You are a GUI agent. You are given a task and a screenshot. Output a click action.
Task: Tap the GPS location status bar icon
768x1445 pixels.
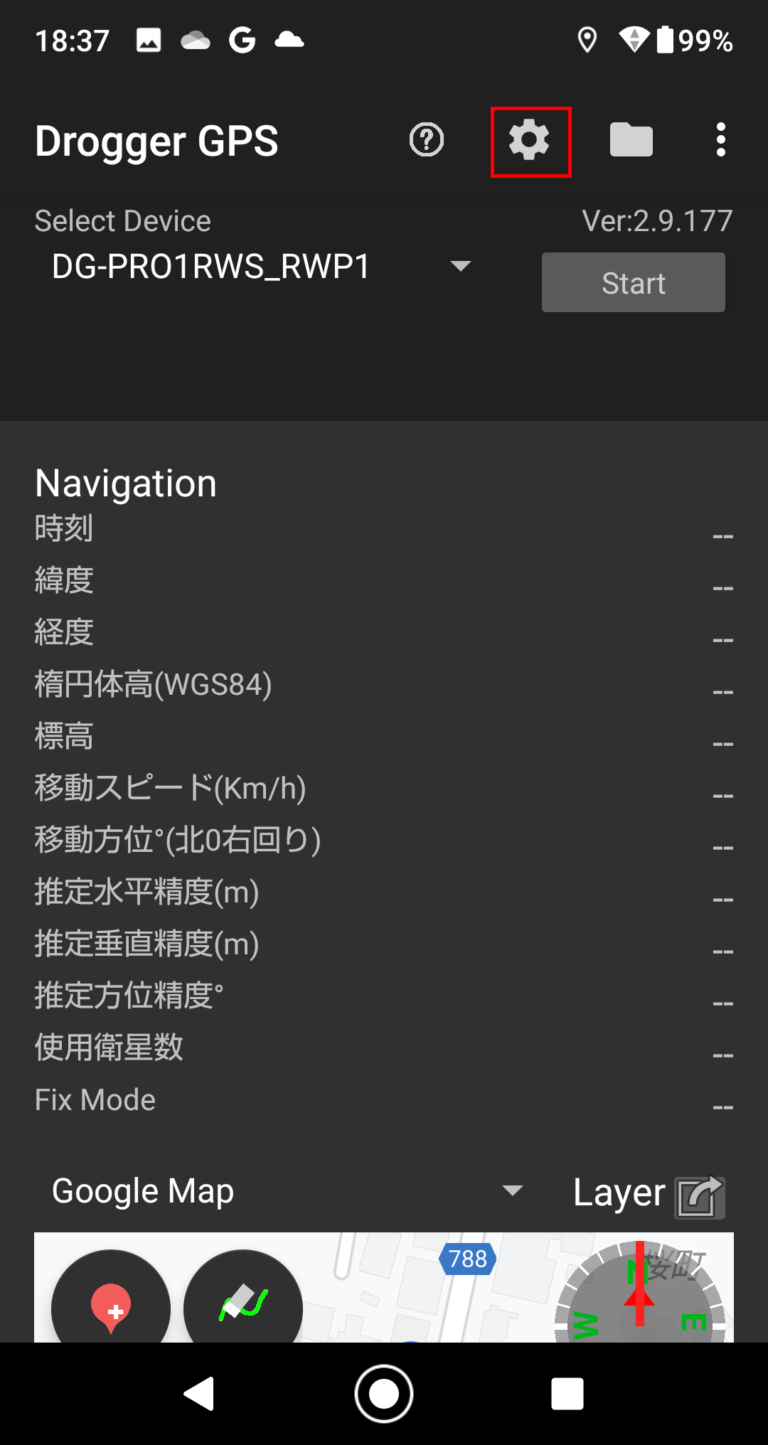(586, 40)
